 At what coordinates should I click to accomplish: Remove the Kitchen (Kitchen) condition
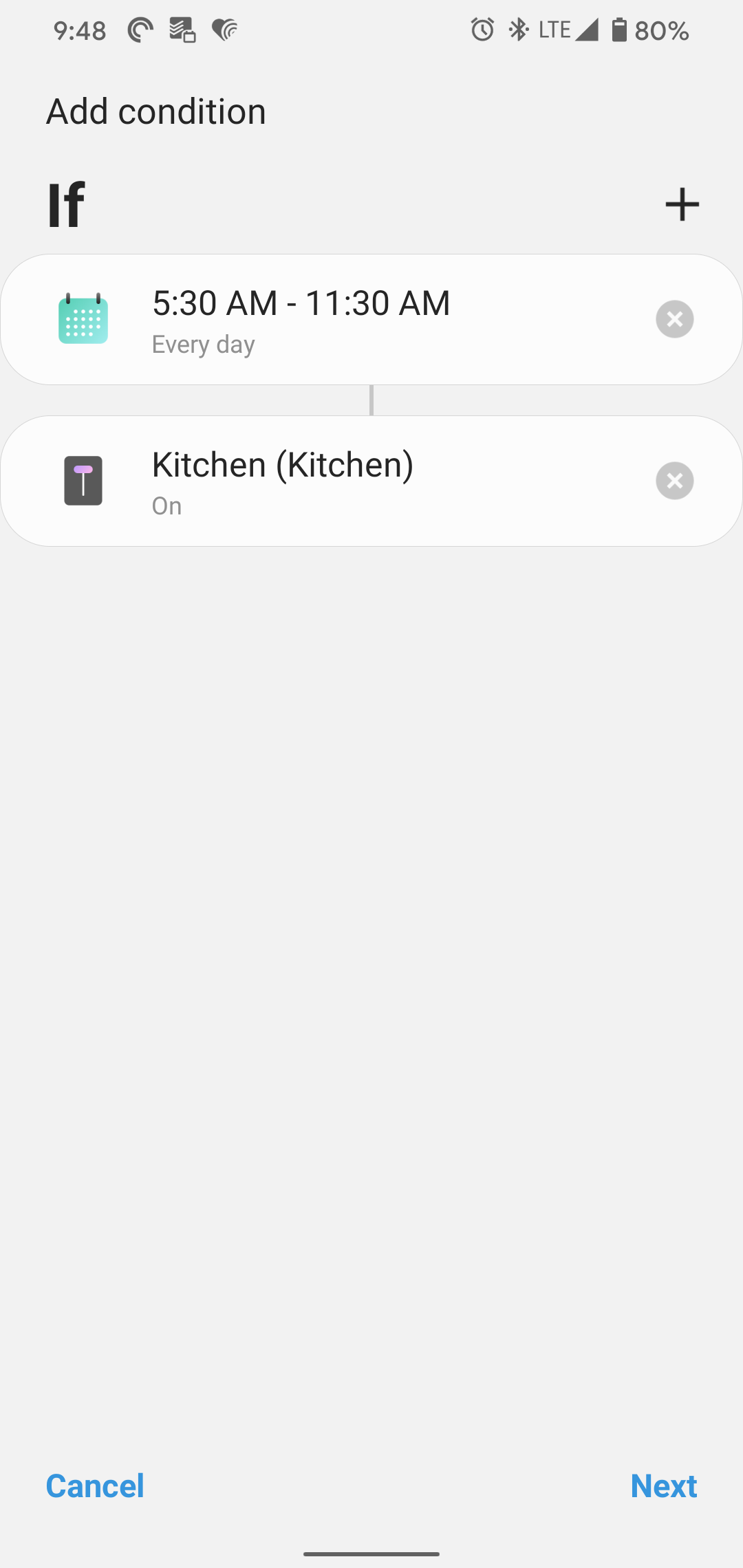674,481
